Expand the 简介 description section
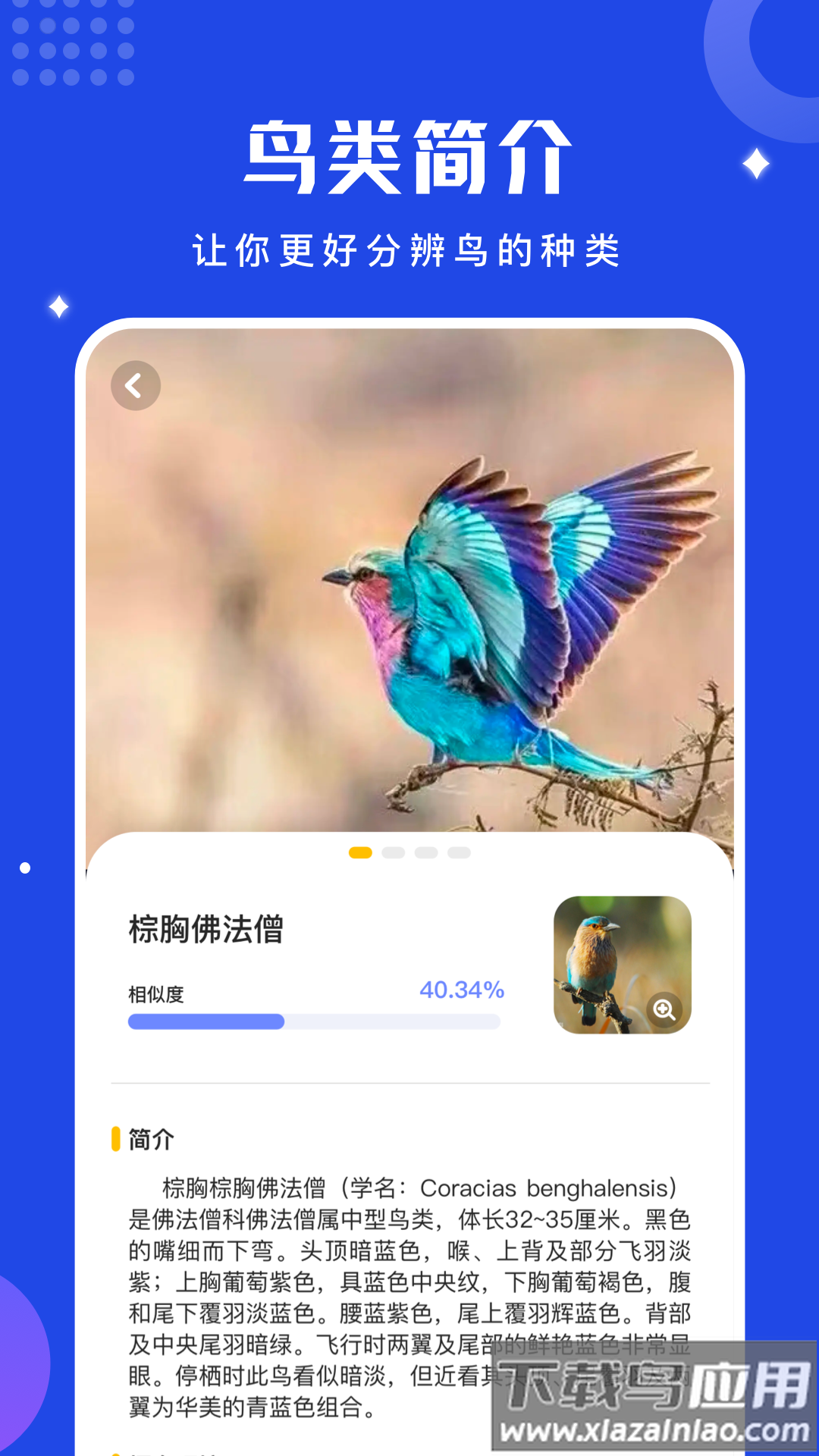 coord(409,1289)
